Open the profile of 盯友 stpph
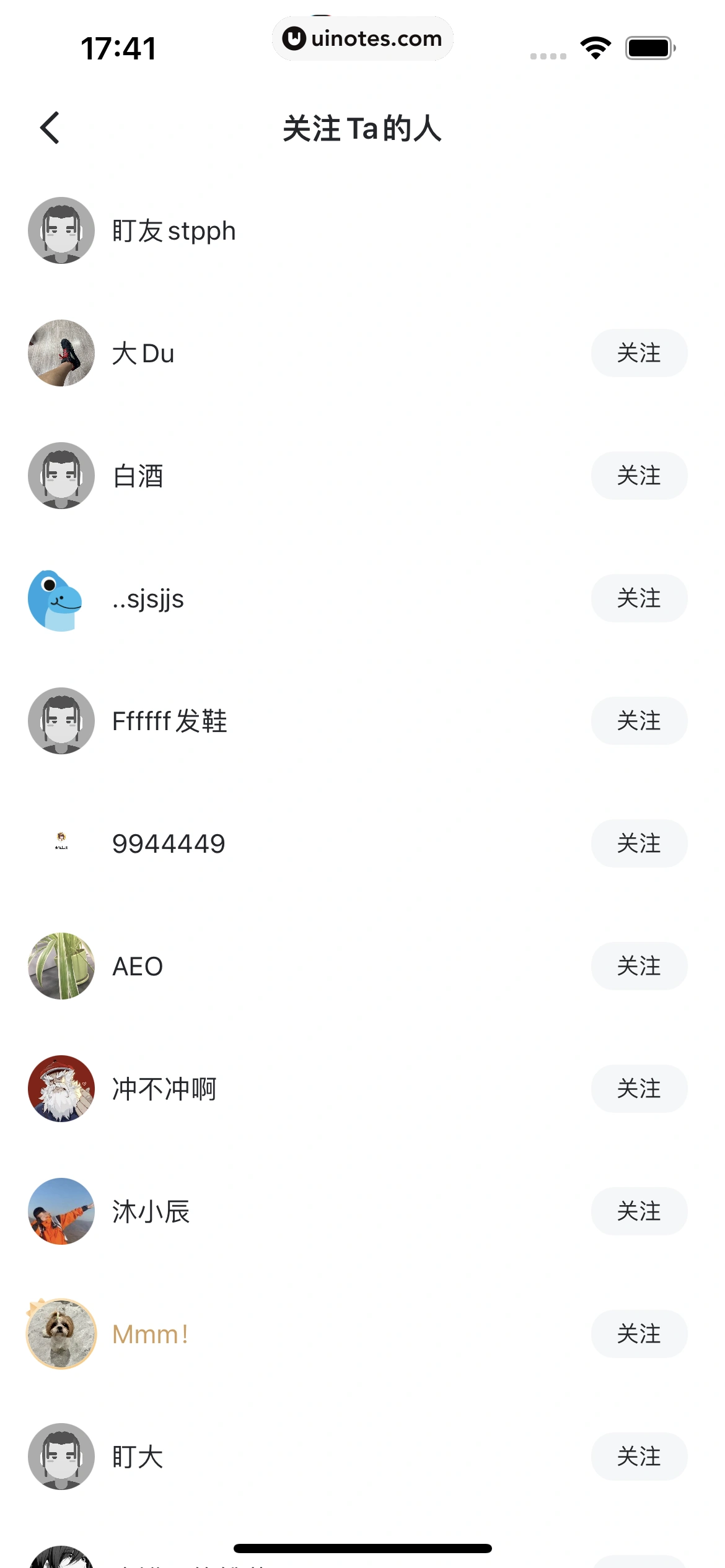The image size is (725, 1568). coord(174,231)
